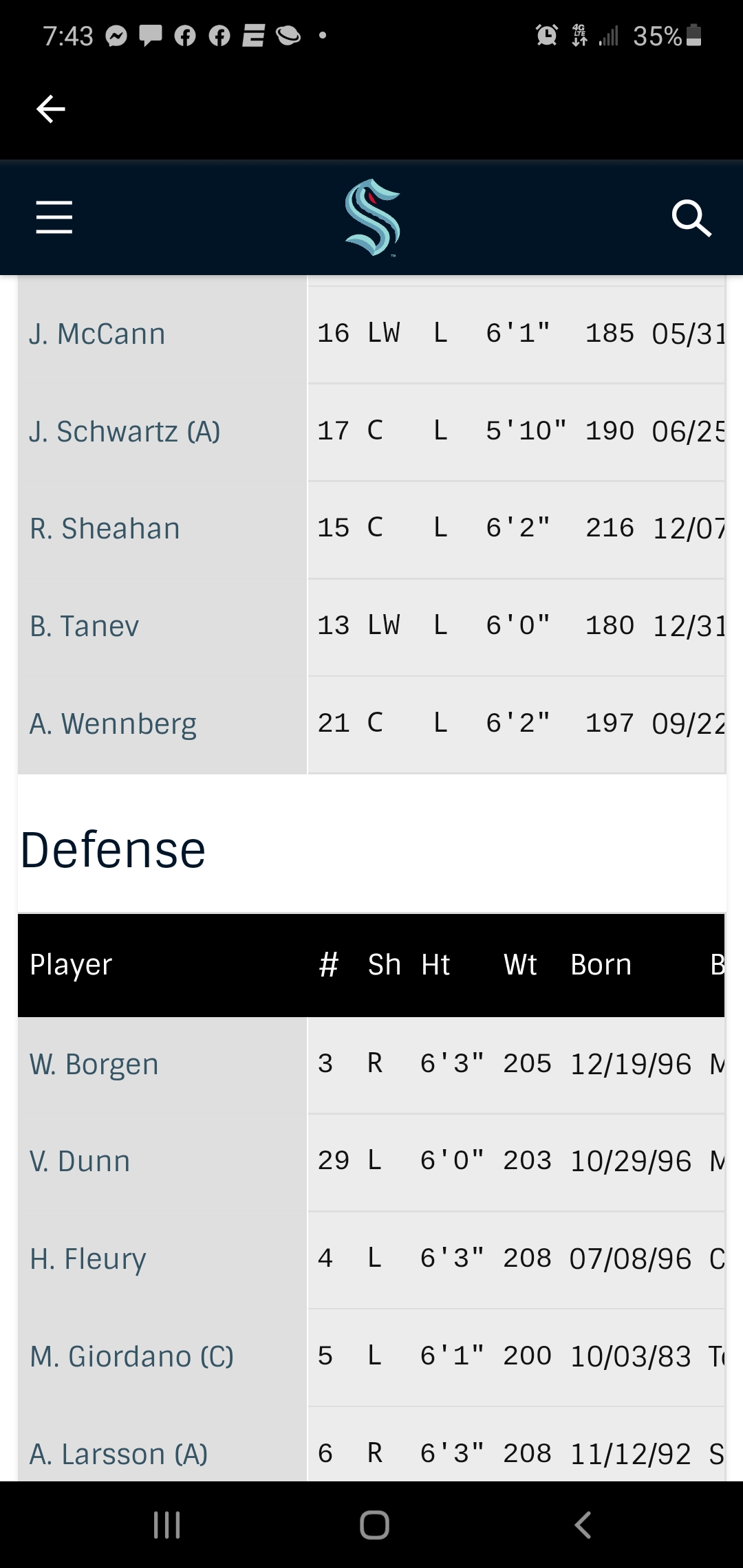
Task: Tap the Kraken logo
Action: [x=372, y=217]
